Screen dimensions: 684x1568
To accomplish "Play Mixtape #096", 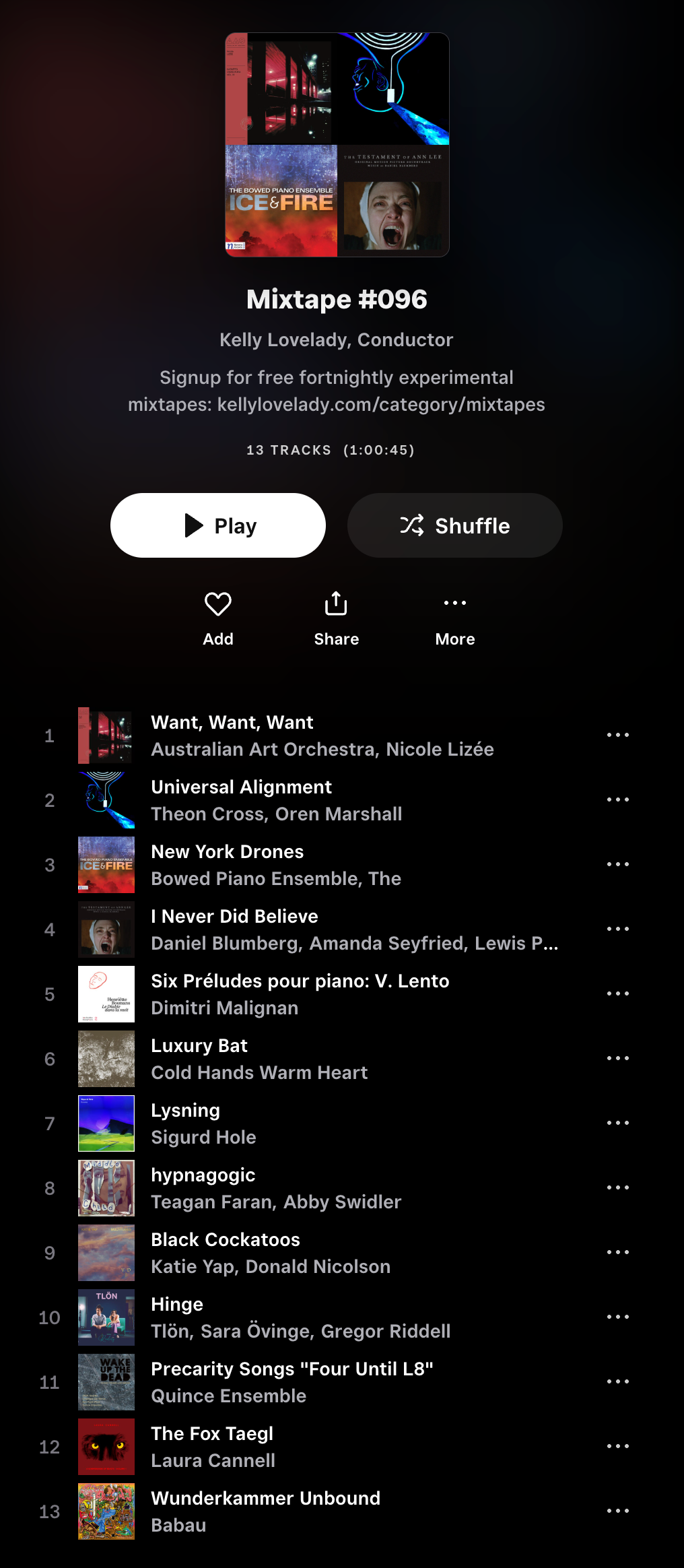I will click(x=218, y=525).
